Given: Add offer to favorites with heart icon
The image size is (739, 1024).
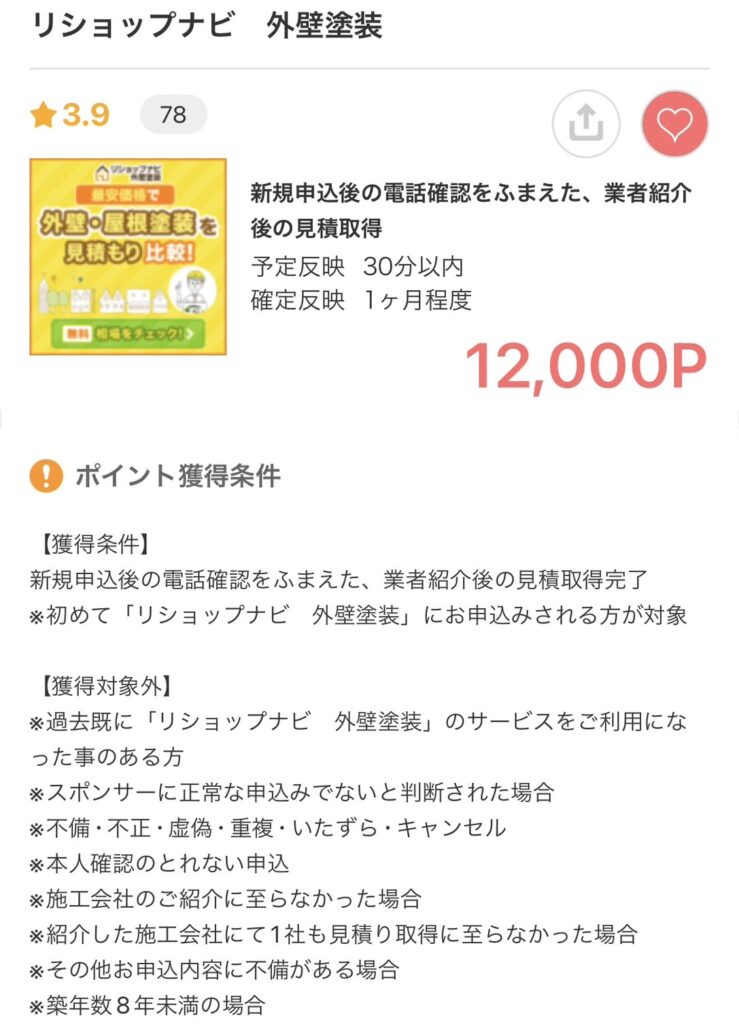Looking at the screenshot, I should (674, 124).
